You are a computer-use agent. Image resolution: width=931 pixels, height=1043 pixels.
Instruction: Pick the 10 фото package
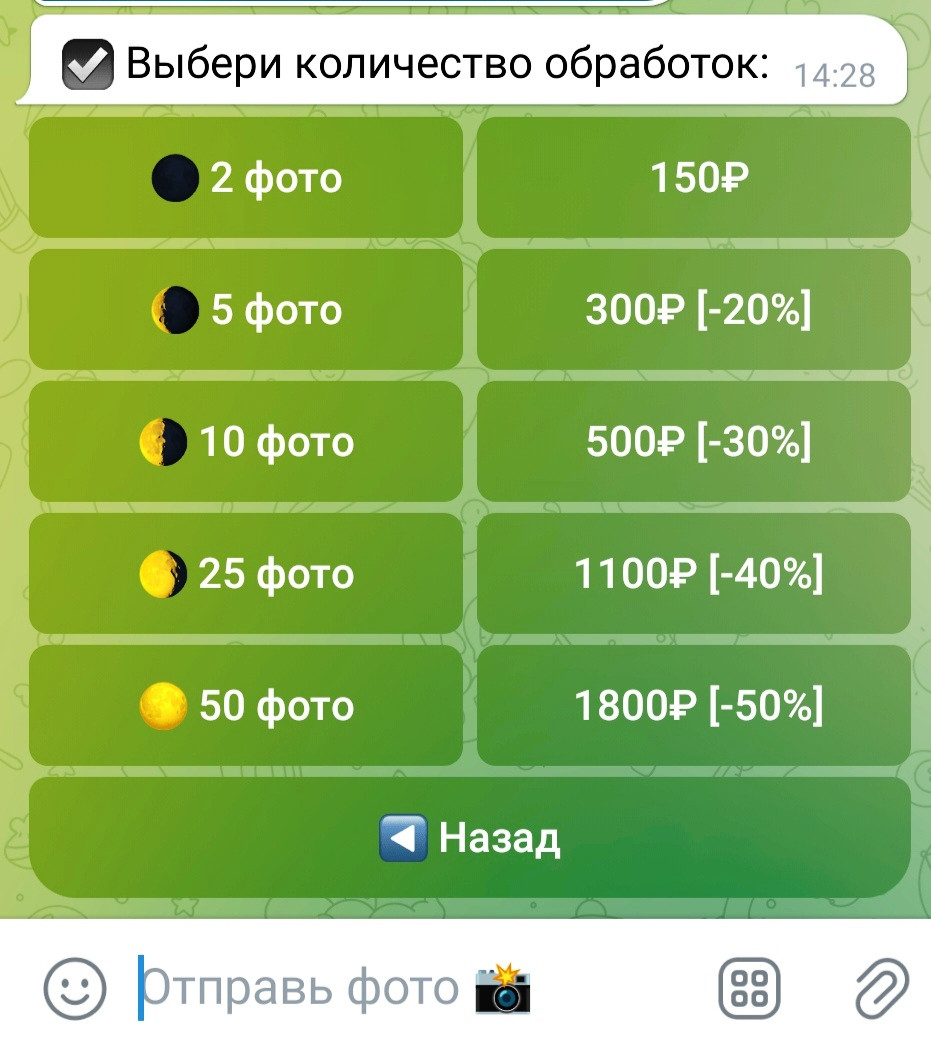(246, 442)
